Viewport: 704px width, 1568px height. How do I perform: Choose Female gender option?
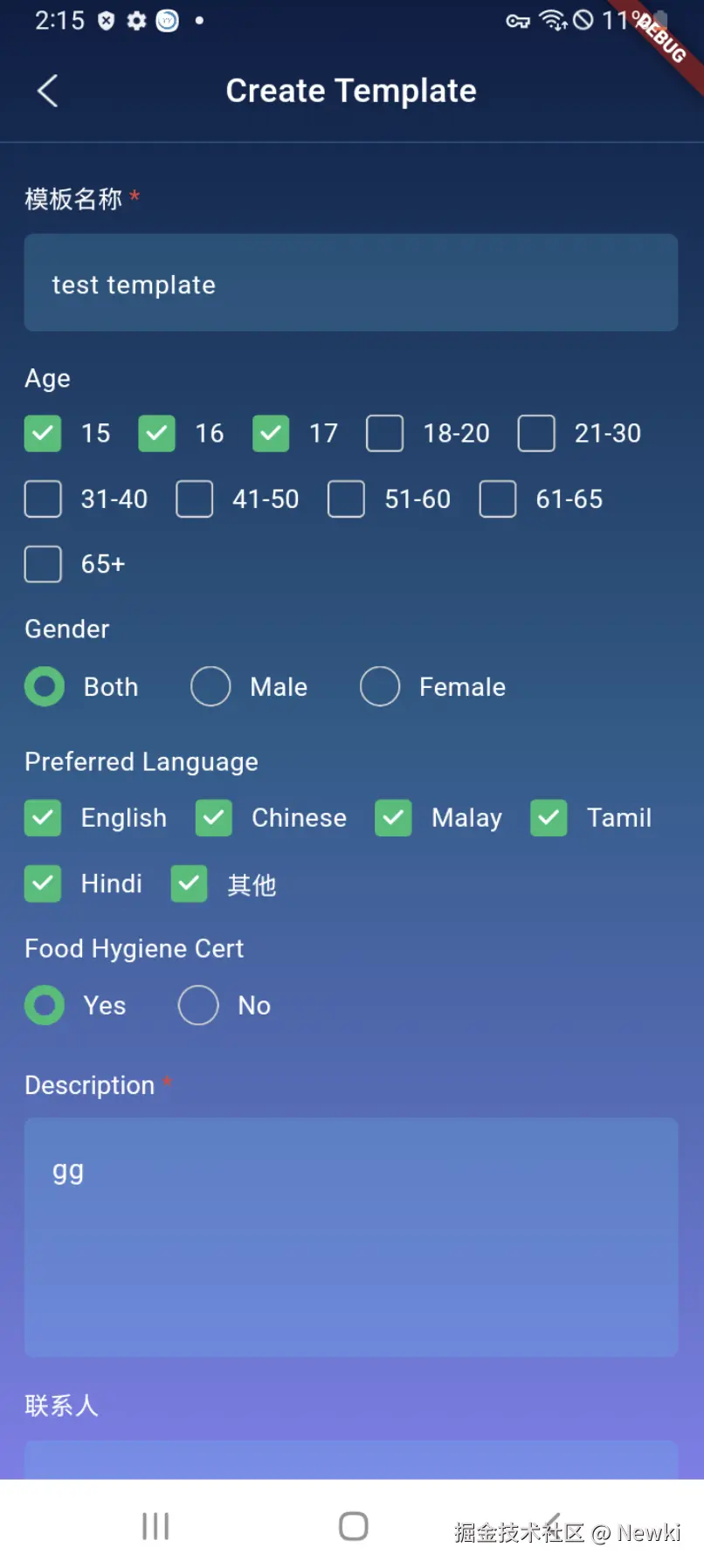tap(380, 686)
